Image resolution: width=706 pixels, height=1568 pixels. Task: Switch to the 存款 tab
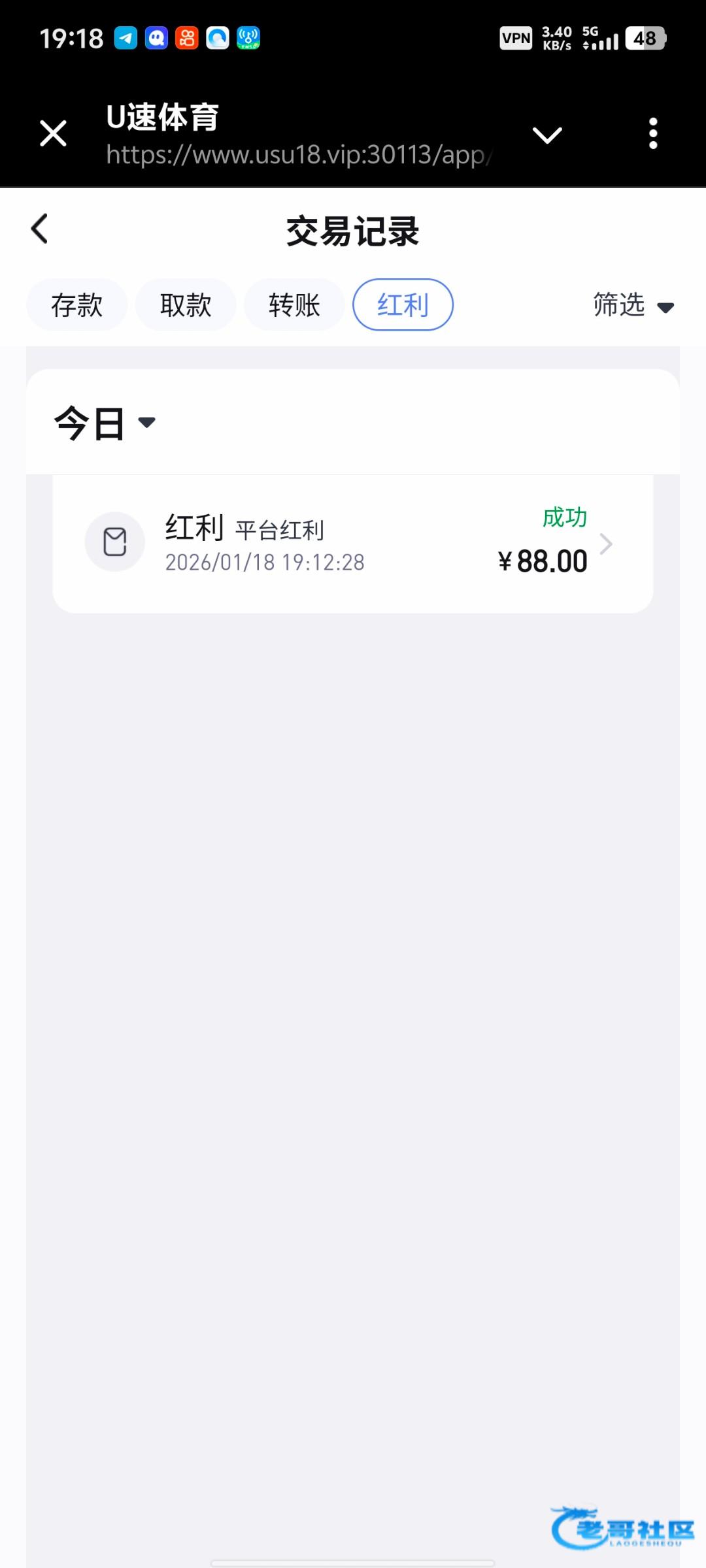point(76,305)
